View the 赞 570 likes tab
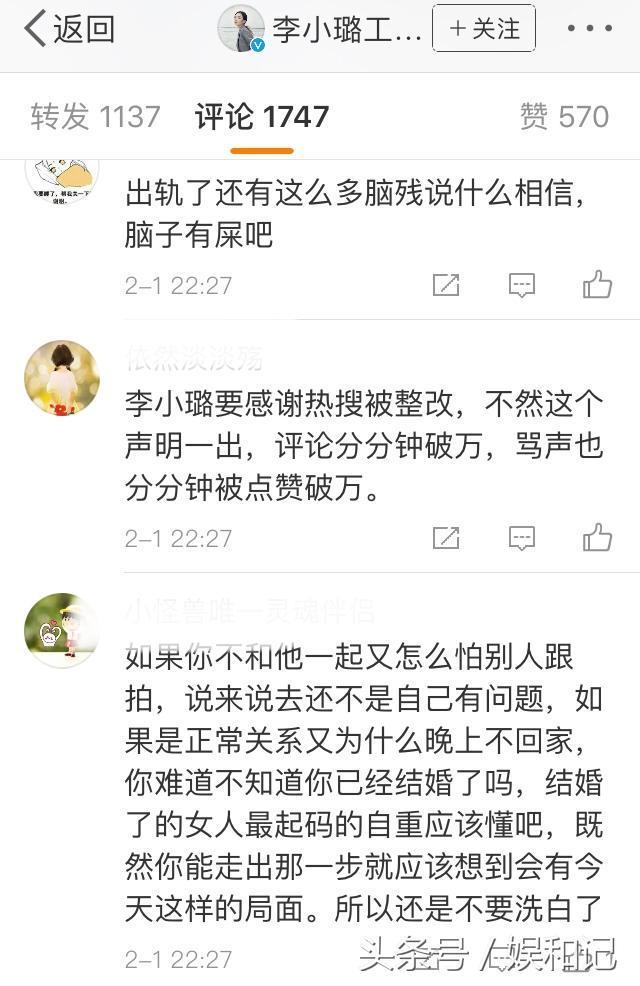The height and width of the screenshot is (986, 640). point(564,117)
